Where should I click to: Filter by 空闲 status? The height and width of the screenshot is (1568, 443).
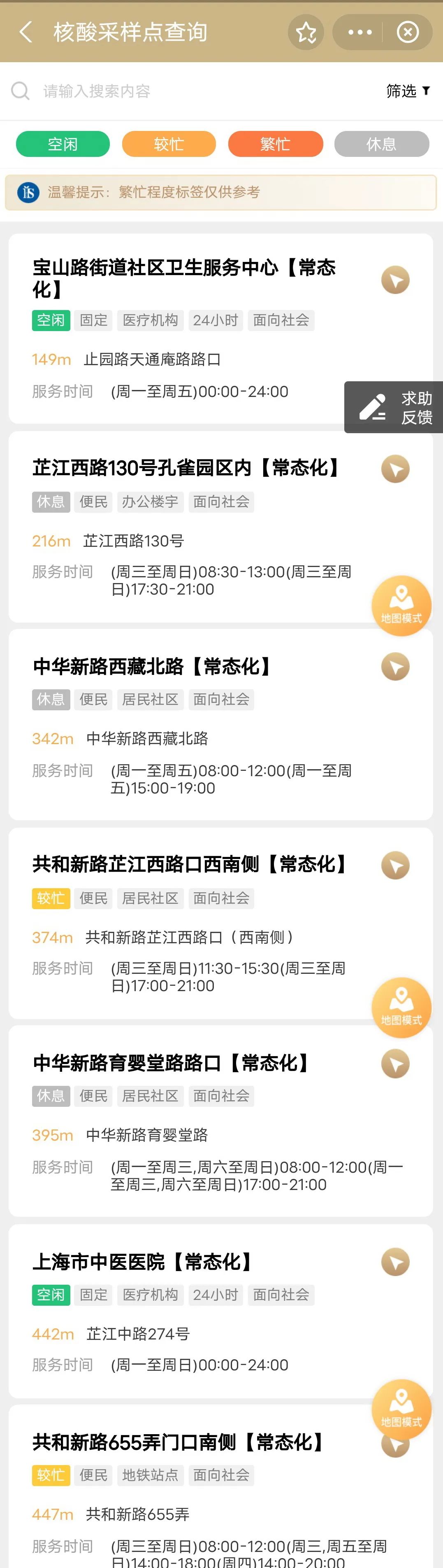coord(63,144)
